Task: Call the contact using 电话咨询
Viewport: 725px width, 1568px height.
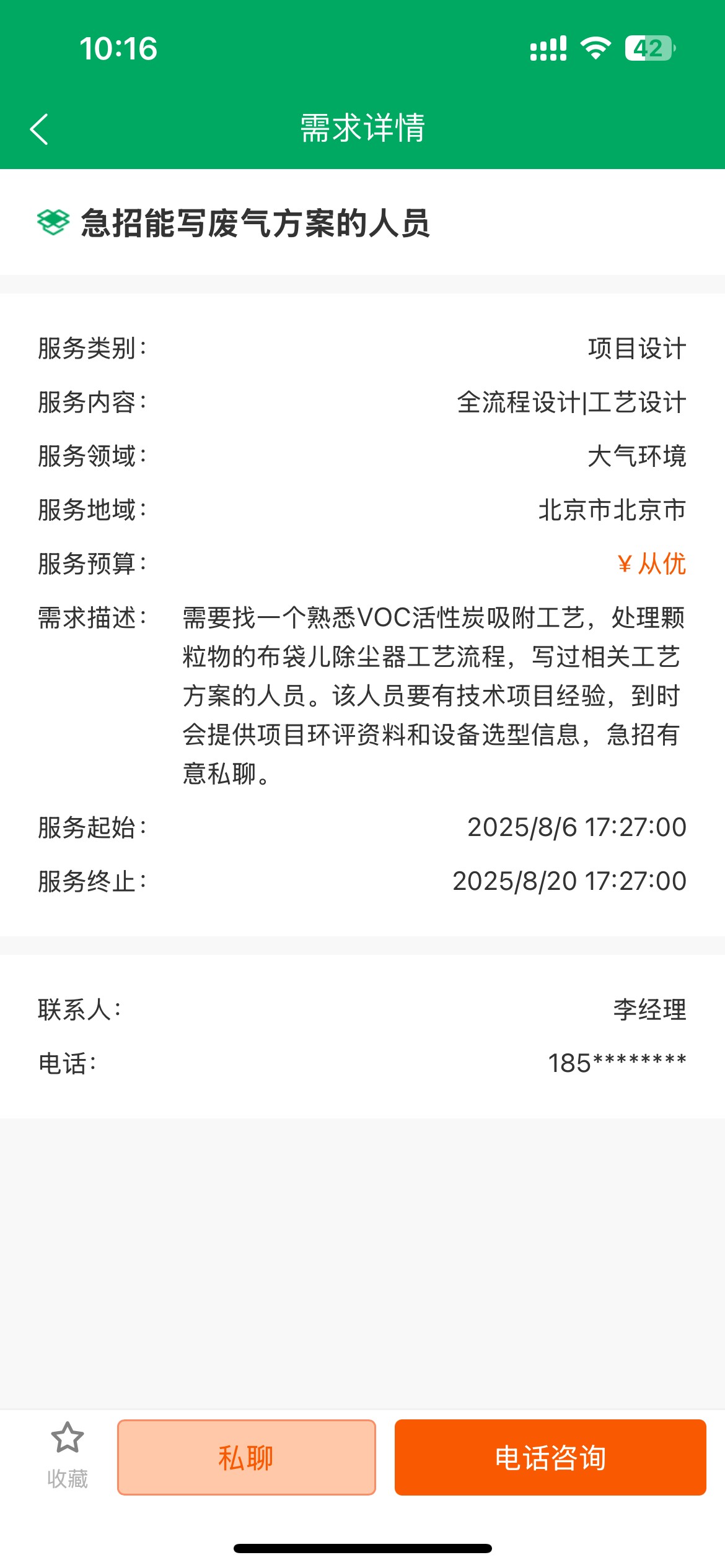Action: pyautogui.click(x=550, y=1458)
